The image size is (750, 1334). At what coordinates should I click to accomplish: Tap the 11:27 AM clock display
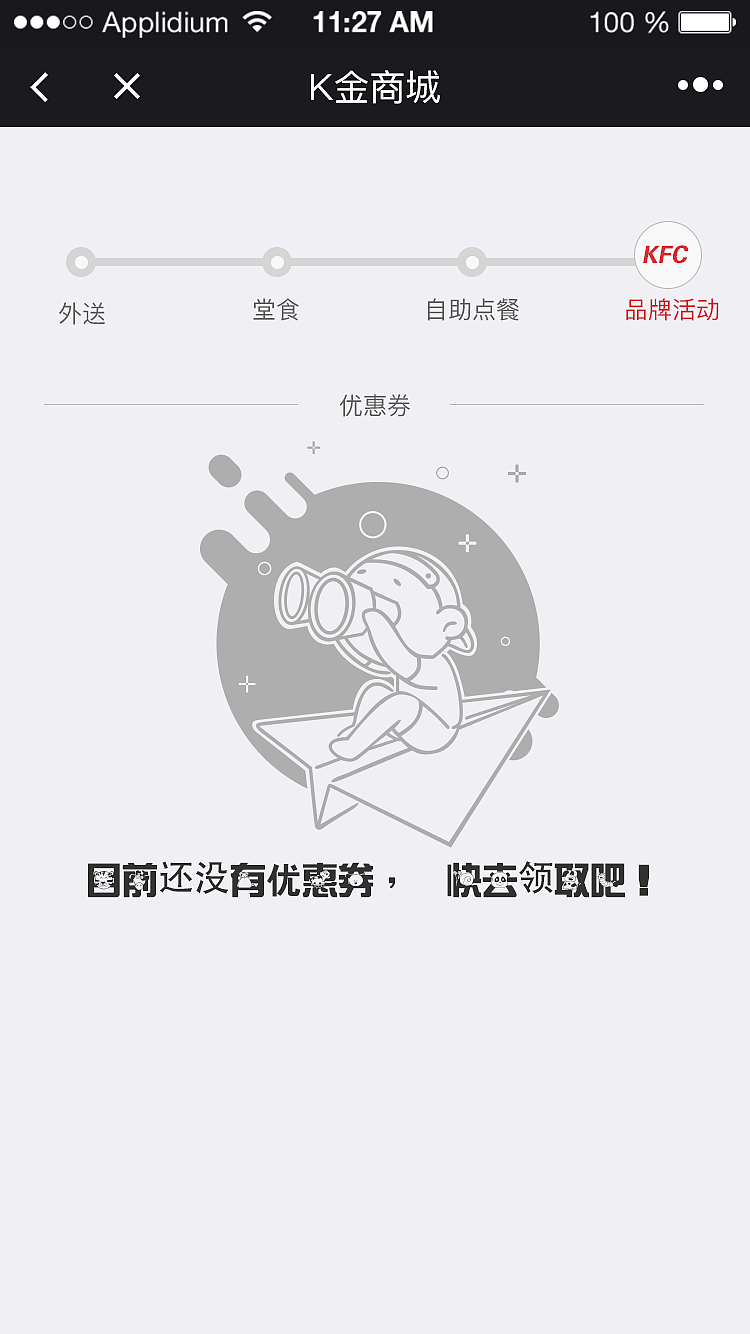click(x=373, y=22)
